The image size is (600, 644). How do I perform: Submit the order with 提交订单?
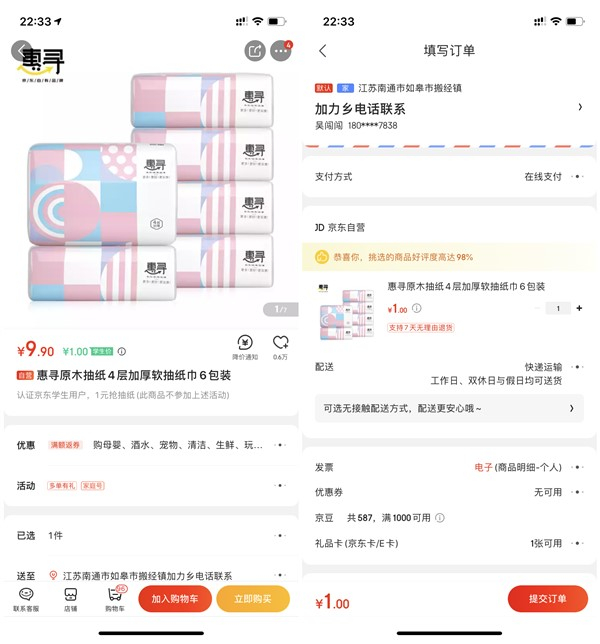point(547,598)
